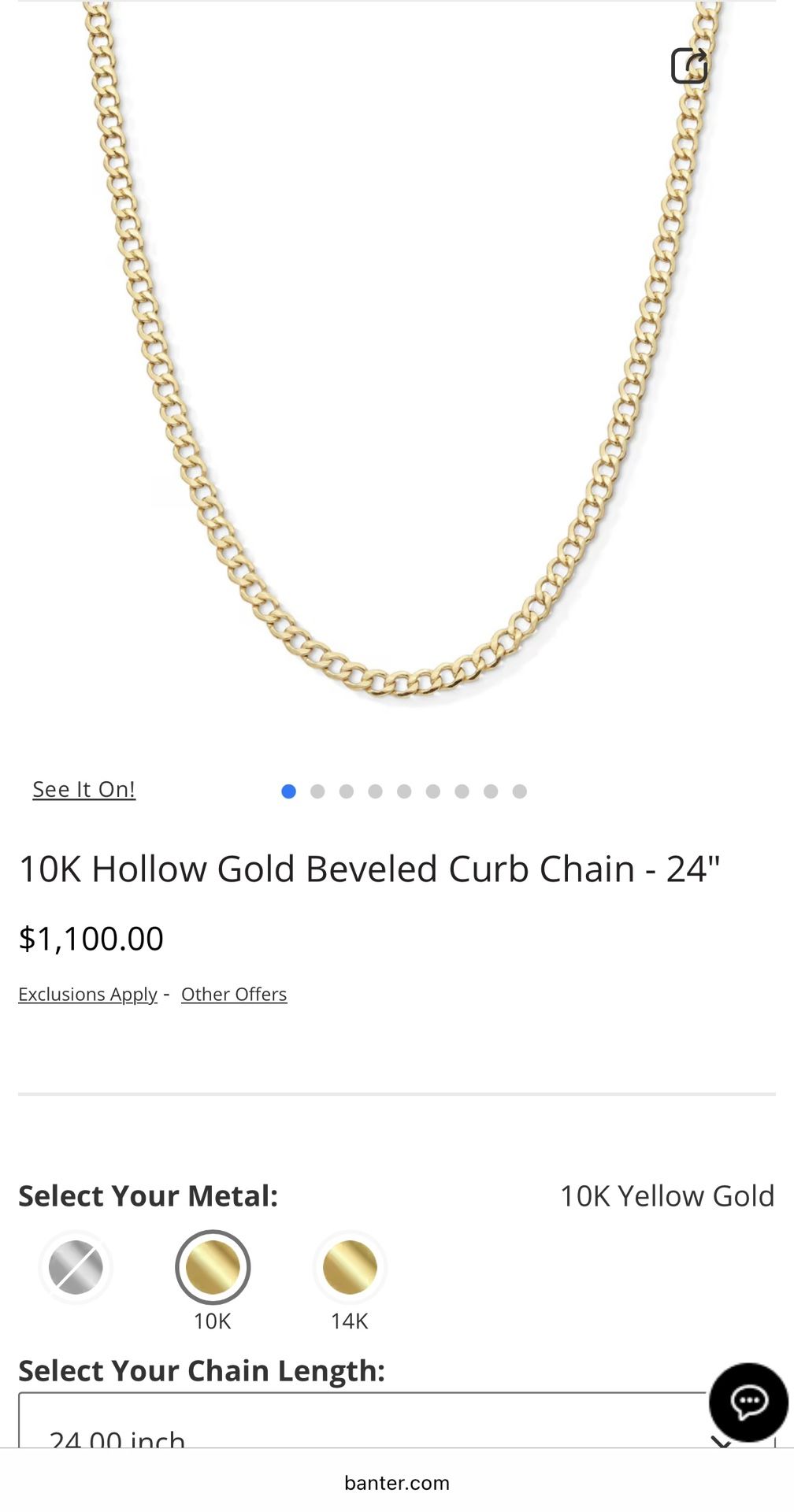Screen dimensions: 794x1512
Task: Jump to the last product image dot
Action: pyautogui.click(x=520, y=791)
